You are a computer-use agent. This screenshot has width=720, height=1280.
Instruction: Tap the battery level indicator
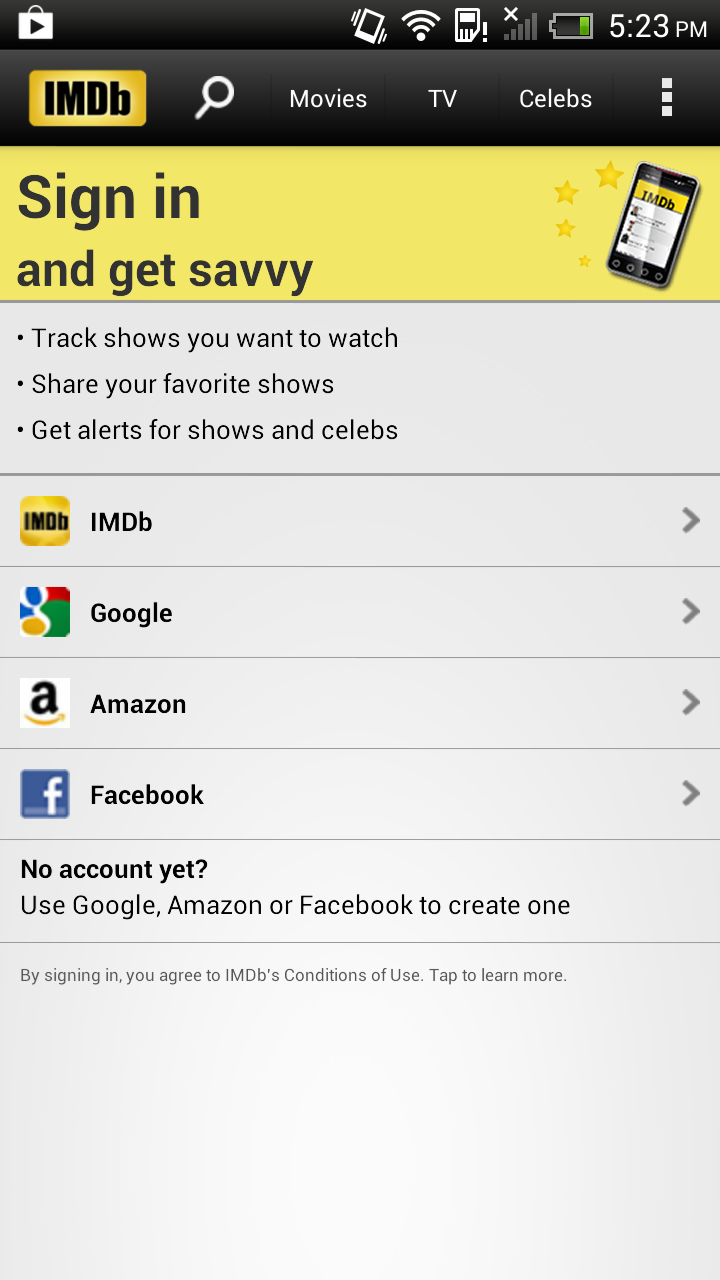point(571,24)
